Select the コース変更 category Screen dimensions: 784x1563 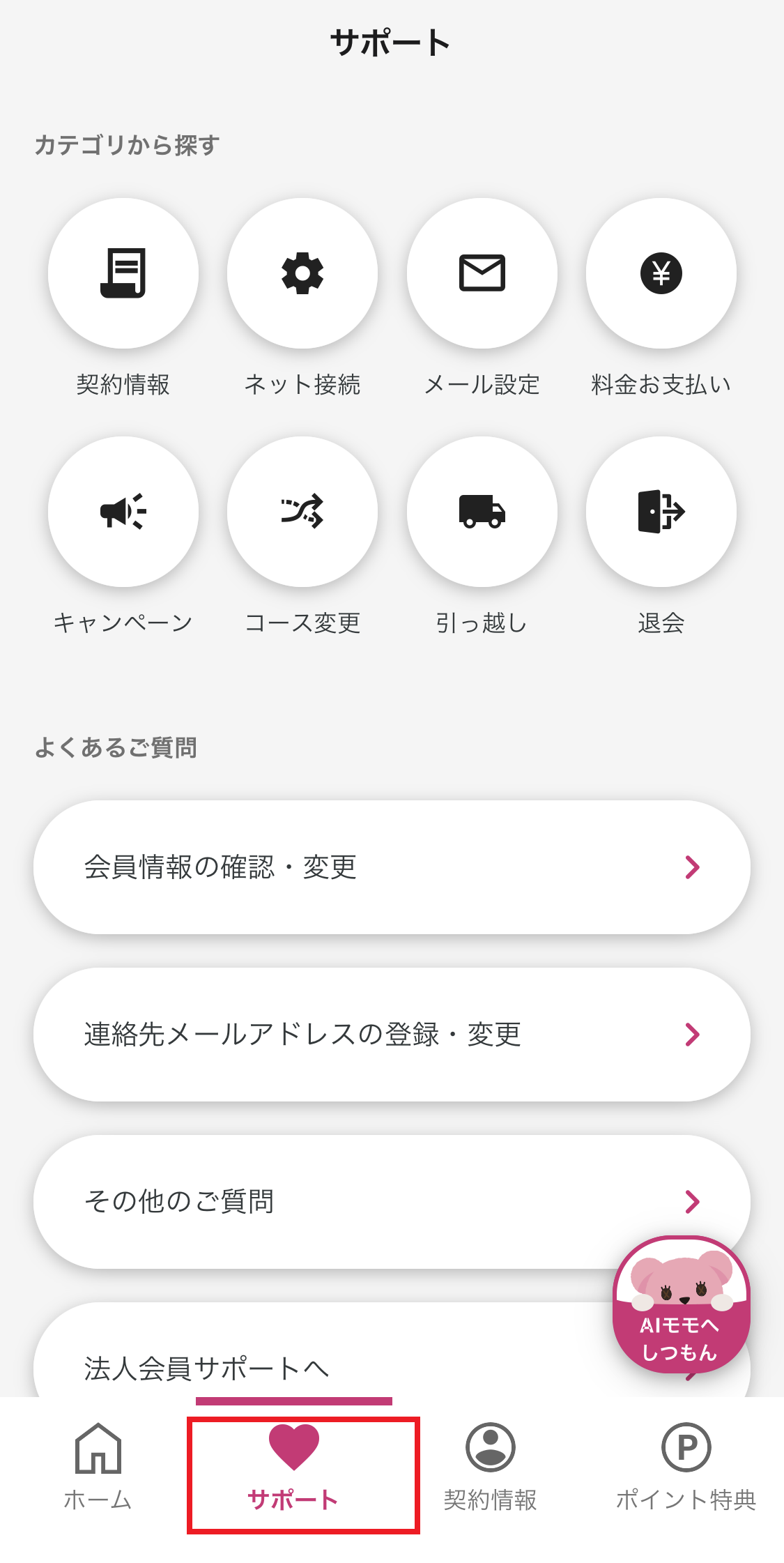point(302,512)
